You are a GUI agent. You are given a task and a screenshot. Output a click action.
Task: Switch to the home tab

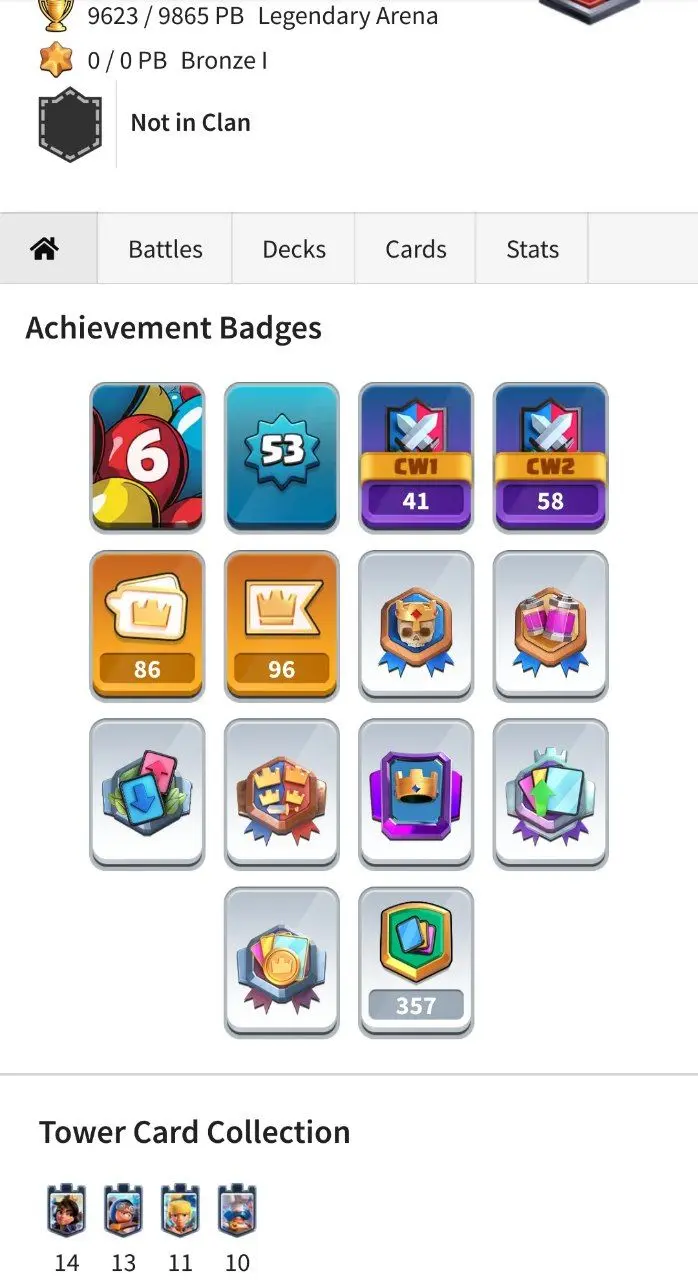click(46, 249)
